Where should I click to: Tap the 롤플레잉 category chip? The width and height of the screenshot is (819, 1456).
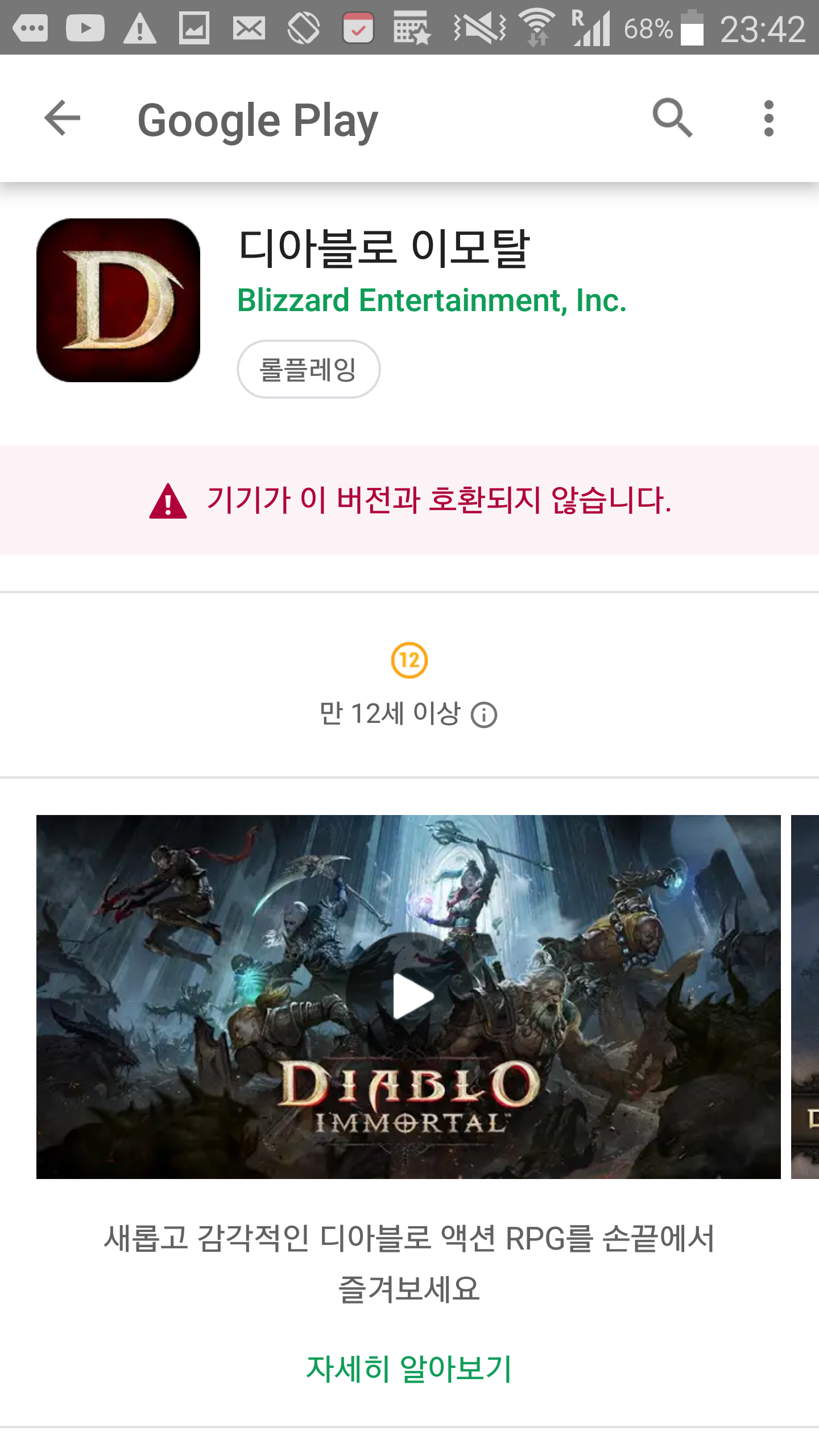tap(308, 369)
